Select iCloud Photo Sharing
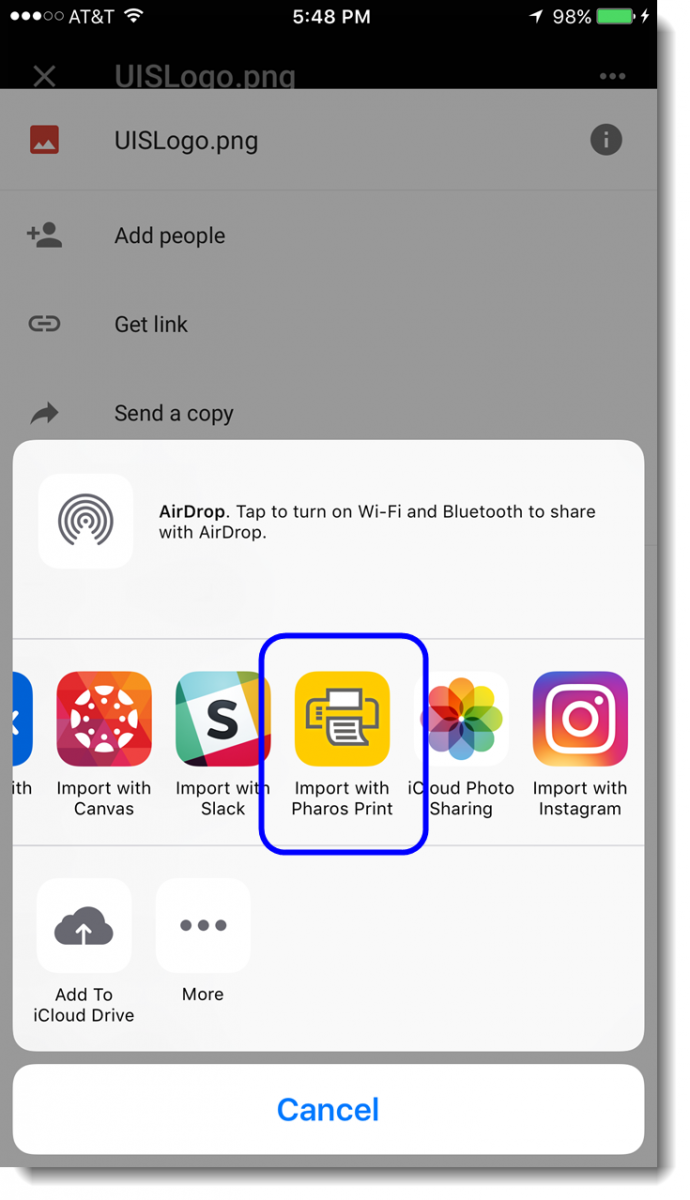The image size is (690, 1200). point(461,719)
